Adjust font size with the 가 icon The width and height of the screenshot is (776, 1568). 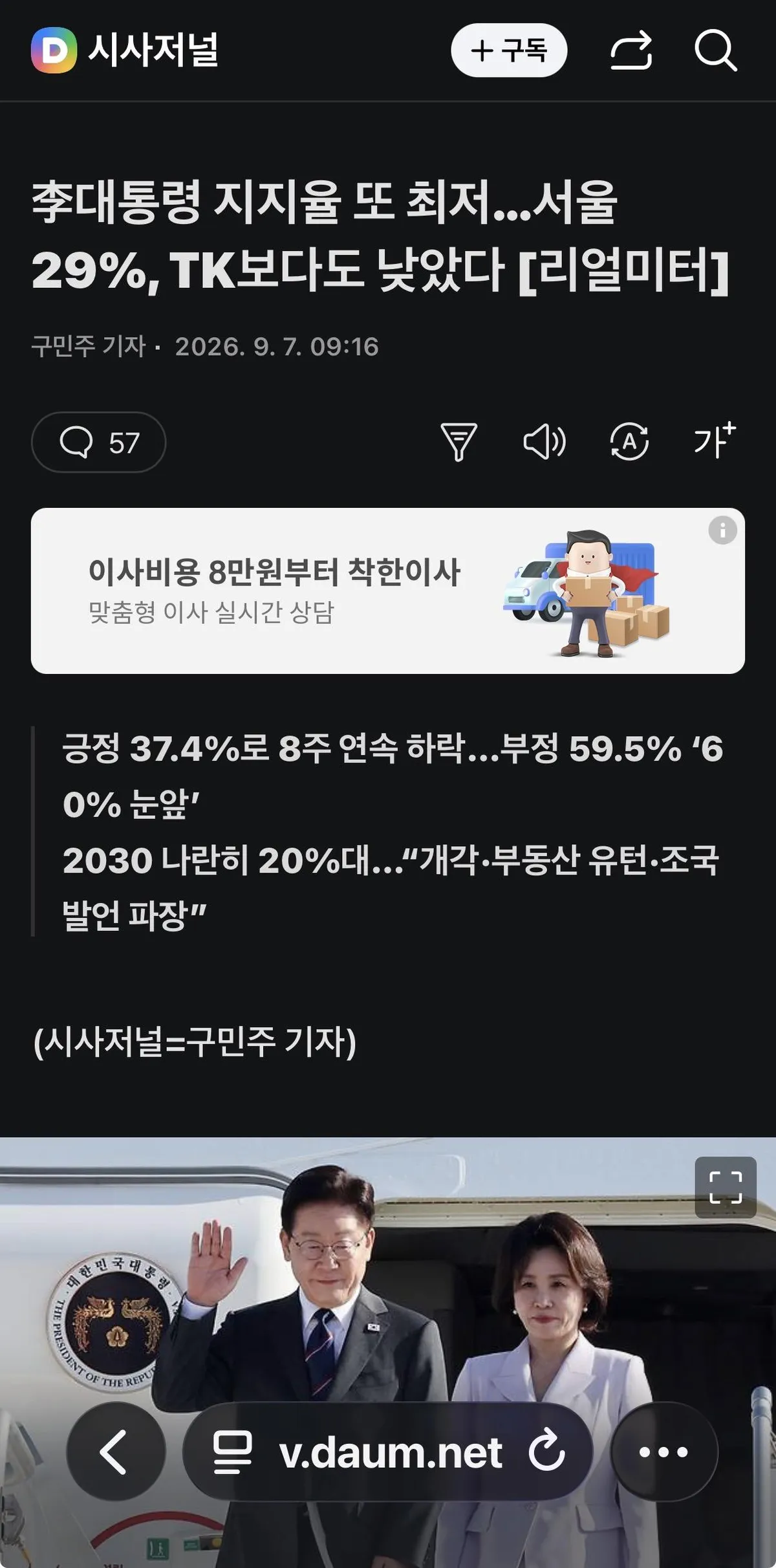715,441
